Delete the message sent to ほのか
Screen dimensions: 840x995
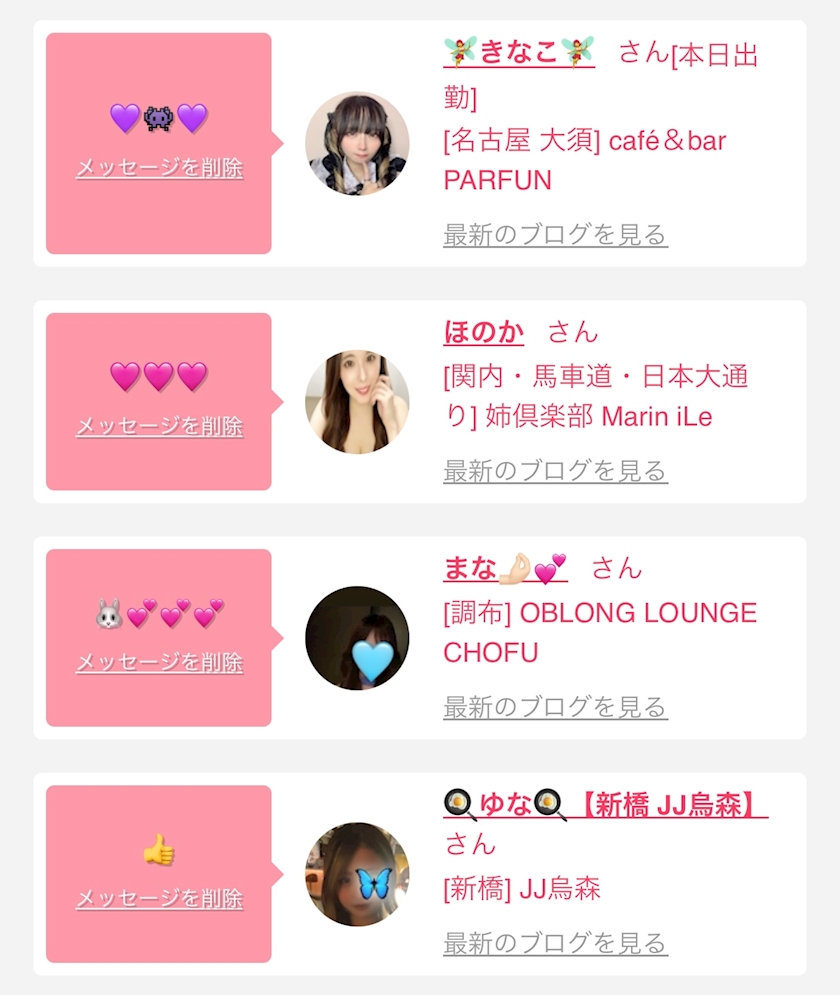click(159, 427)
